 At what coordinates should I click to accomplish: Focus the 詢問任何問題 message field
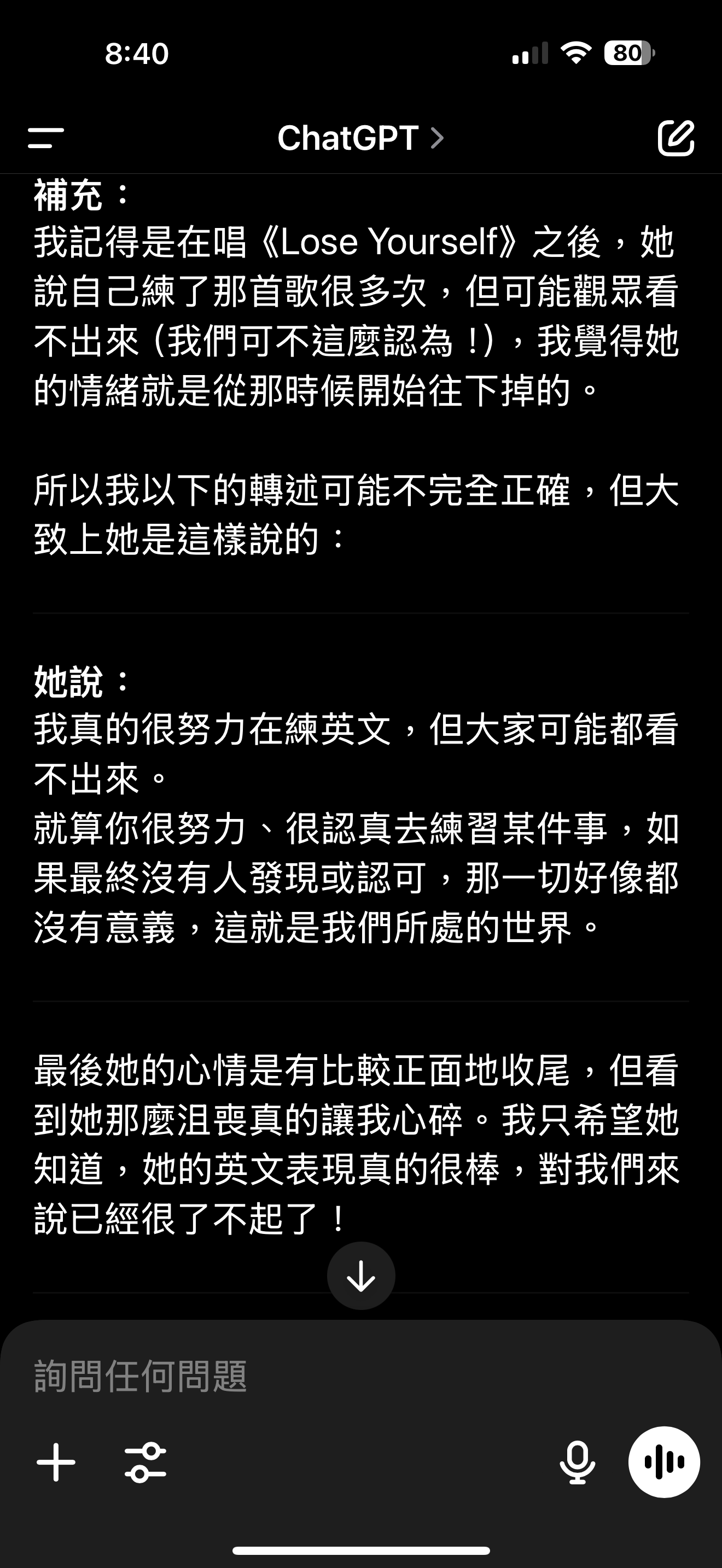point(361,1376)
